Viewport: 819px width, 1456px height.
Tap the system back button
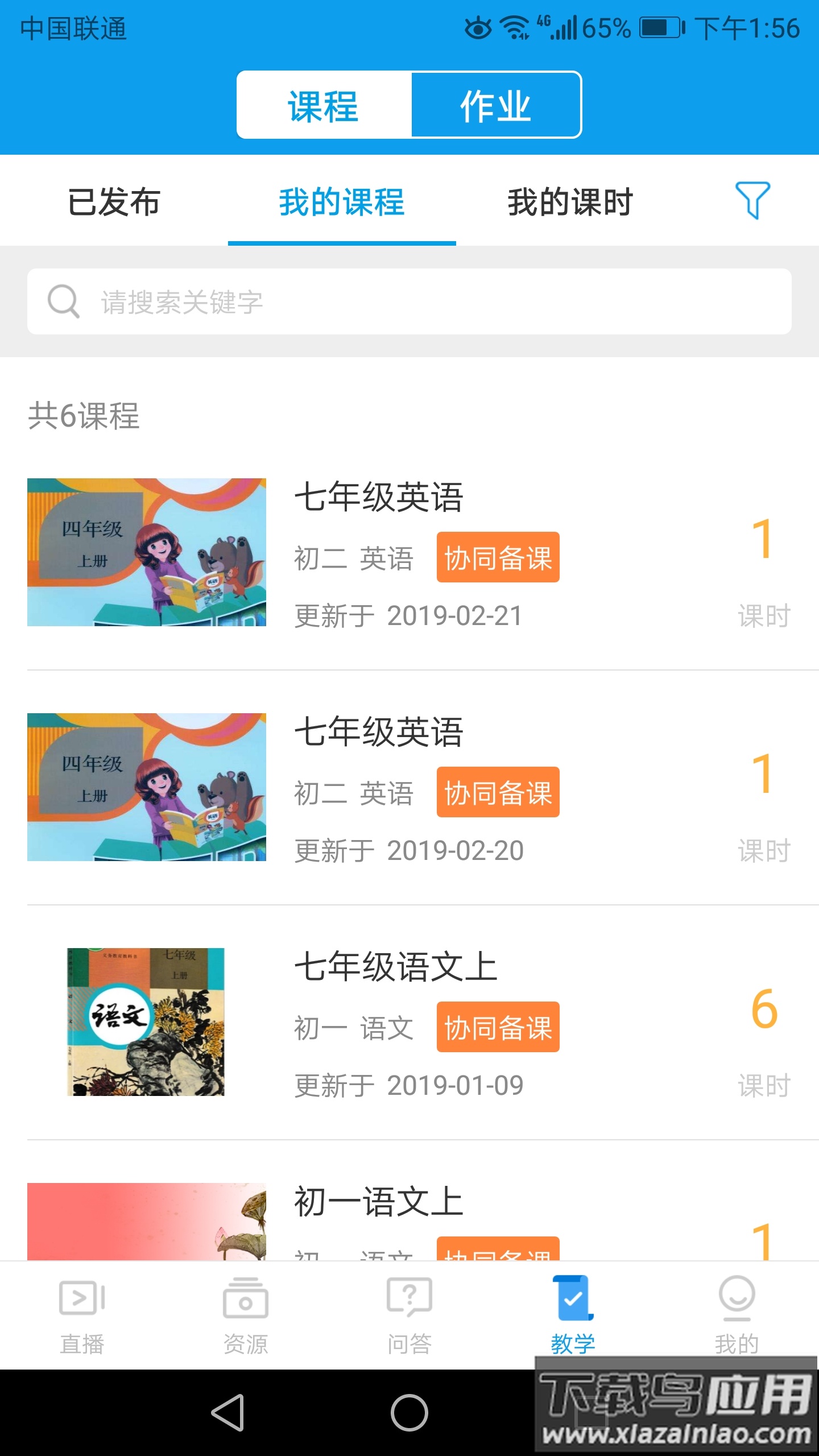click(229, 1413)
